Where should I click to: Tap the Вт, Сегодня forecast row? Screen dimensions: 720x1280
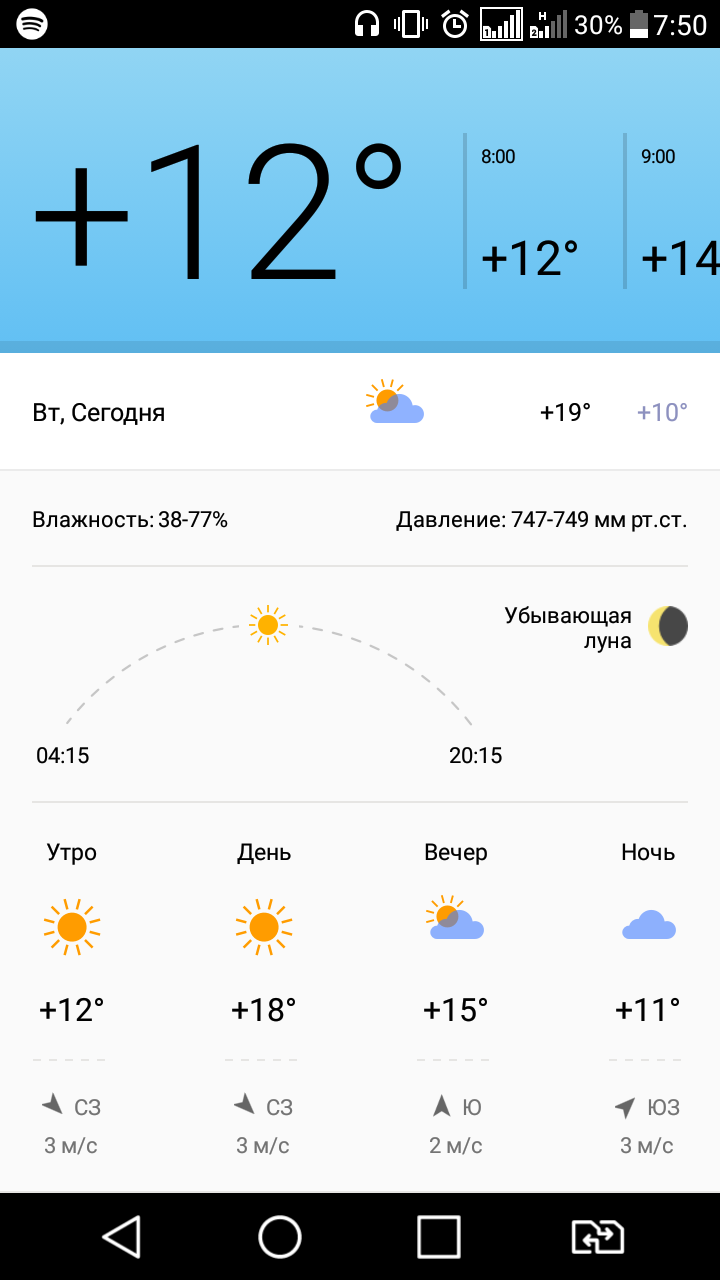(x=360, y=412)
